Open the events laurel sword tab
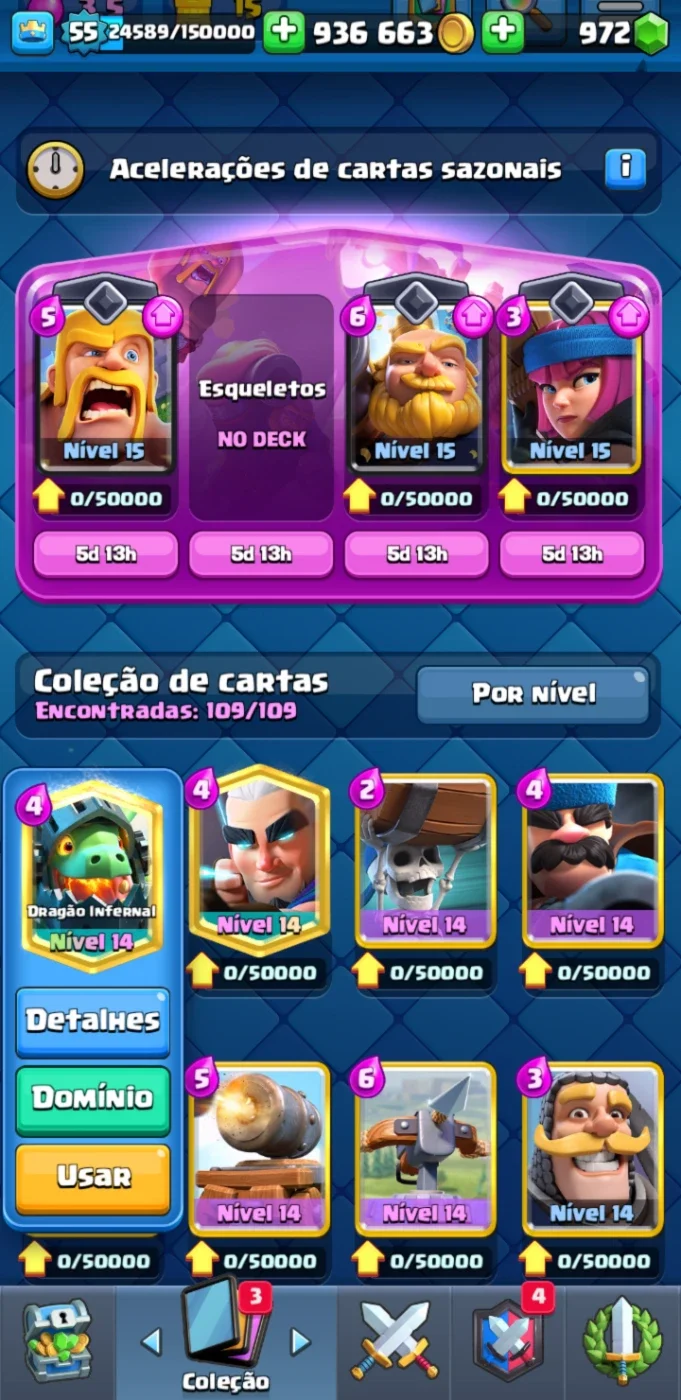681x1400 pixels. (x=622, y=1341)
